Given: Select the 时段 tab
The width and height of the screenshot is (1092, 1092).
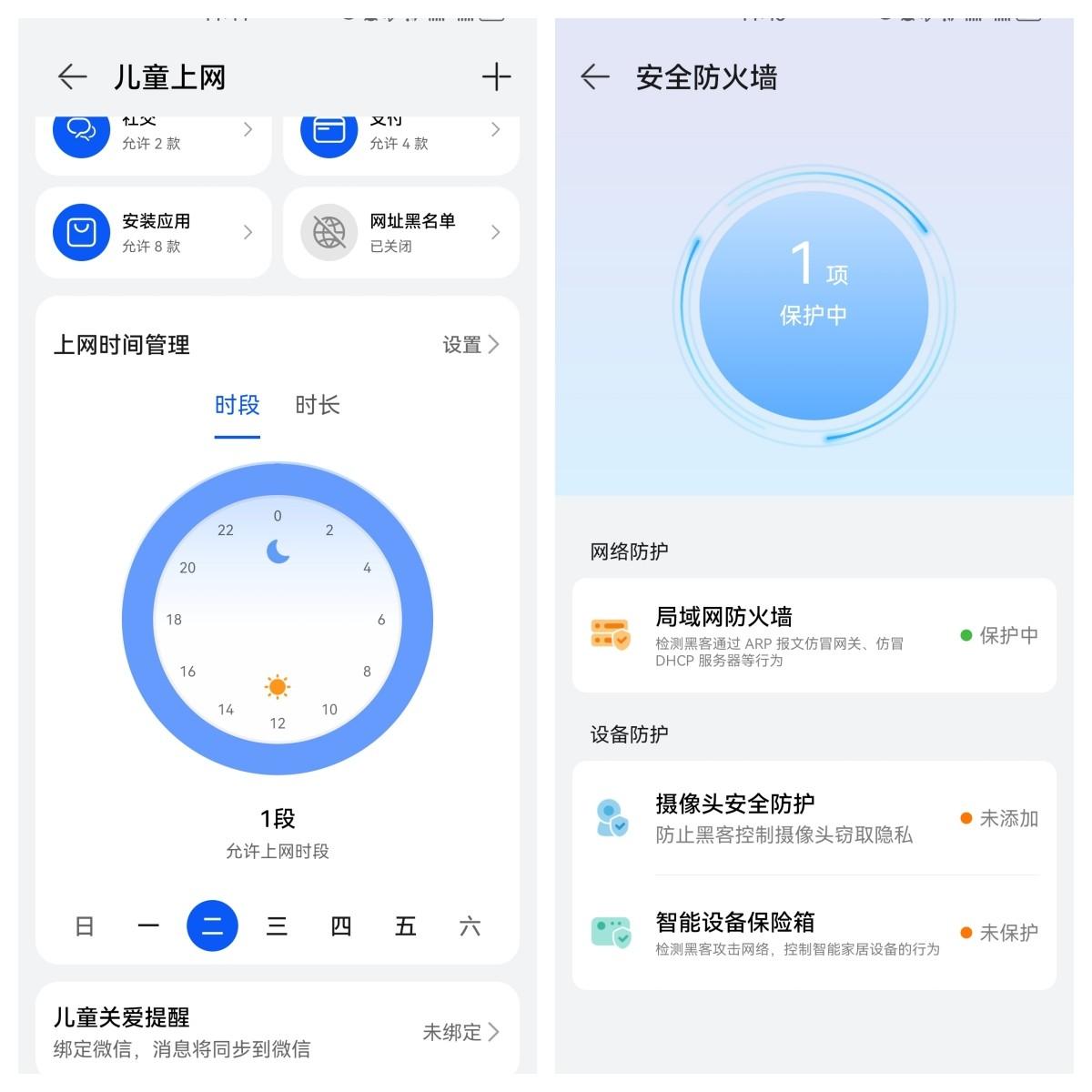Looking at the screenshot, I should tap(238, 406).
